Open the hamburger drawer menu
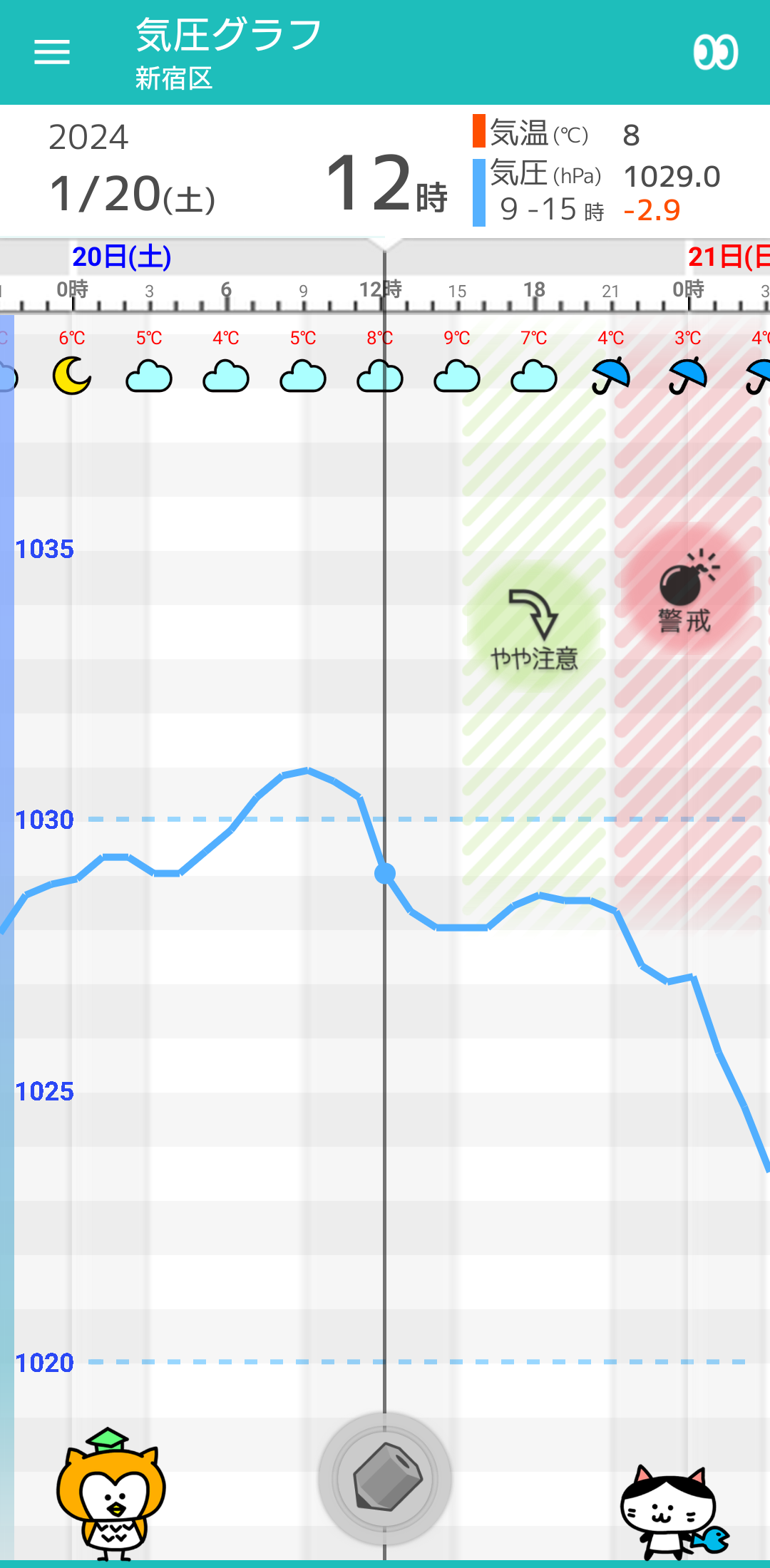This screenshot has height=1568, width=770. pyautogui.click(x=52, y=52)
